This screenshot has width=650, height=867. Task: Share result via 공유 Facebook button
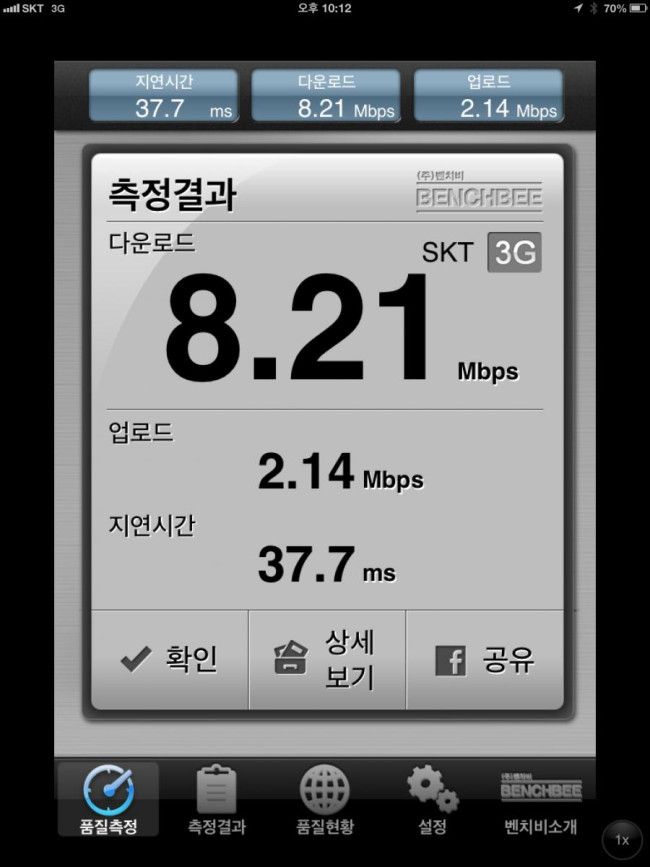(485, 659)
